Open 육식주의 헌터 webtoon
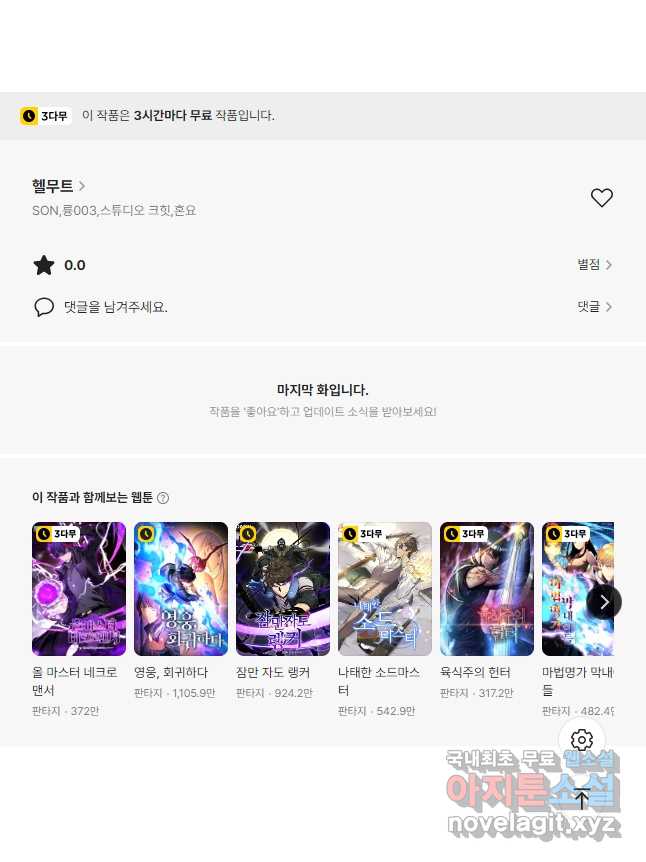 [x=487, y=589]
